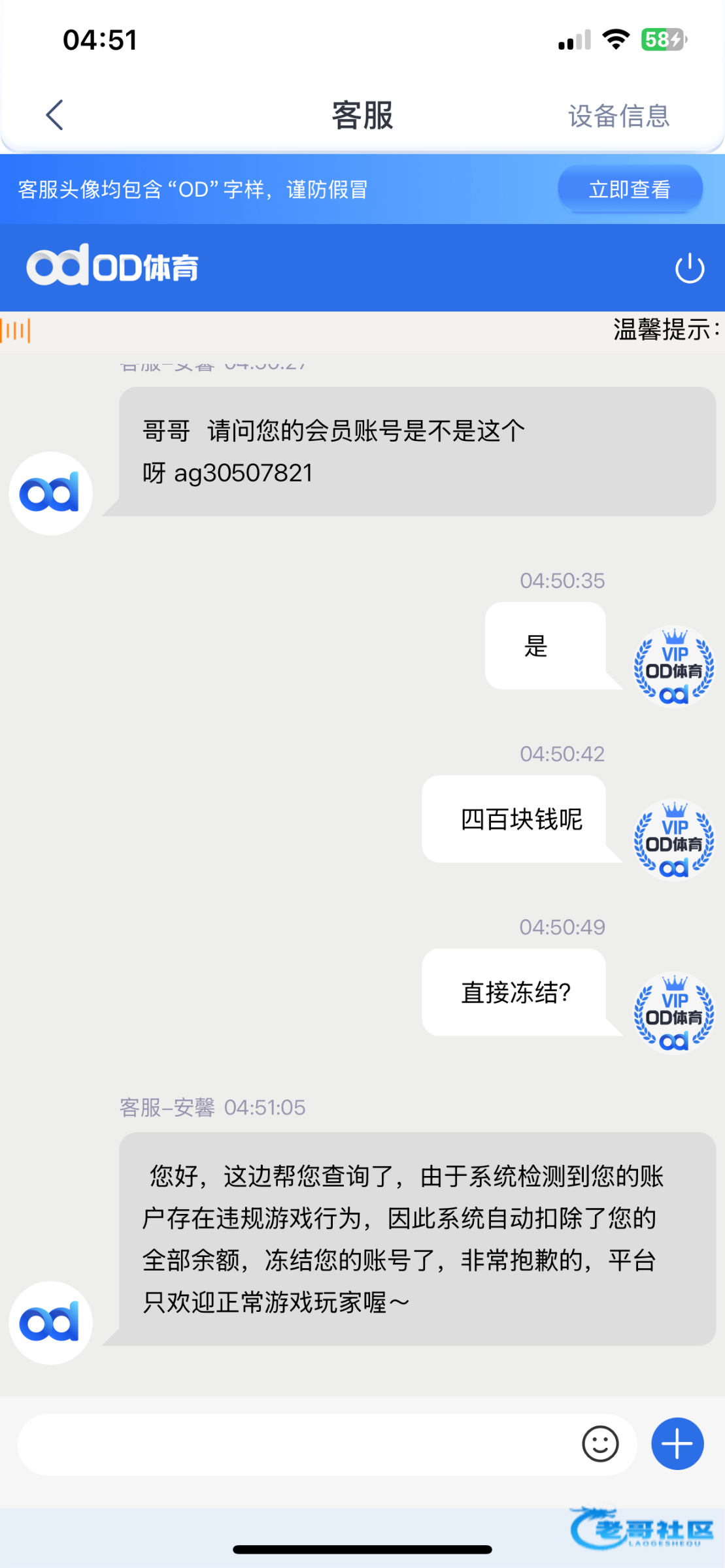Open the plus attachment menu

(677, 1444)
